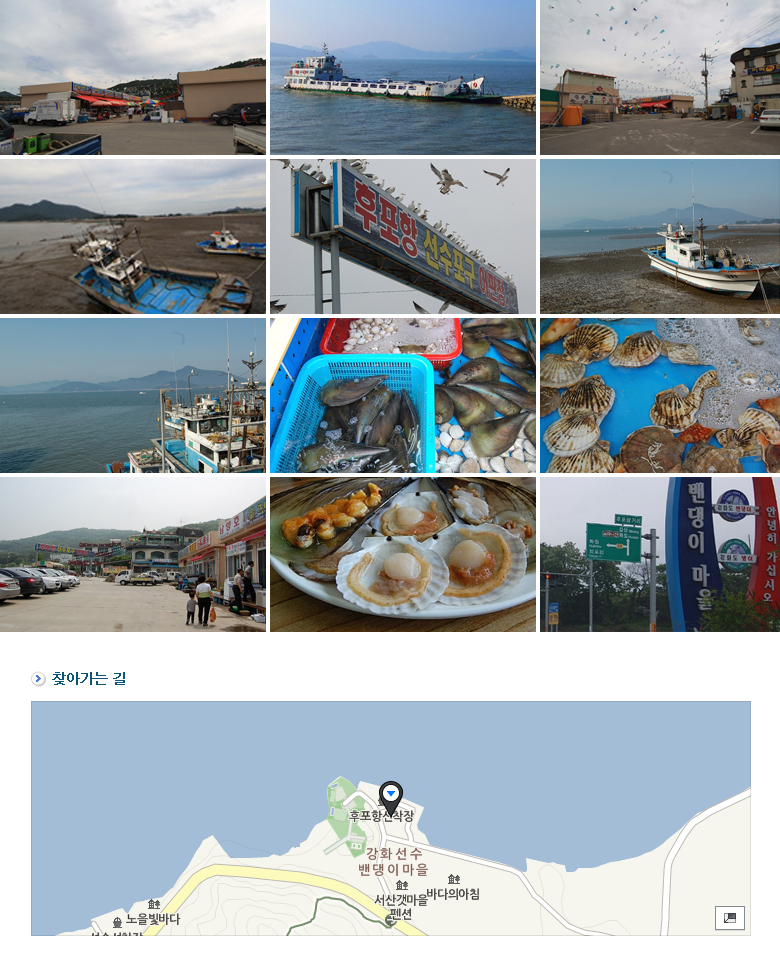View the grilled scallops plate photo
Screen dimensions: 780x956
(402, 554)
